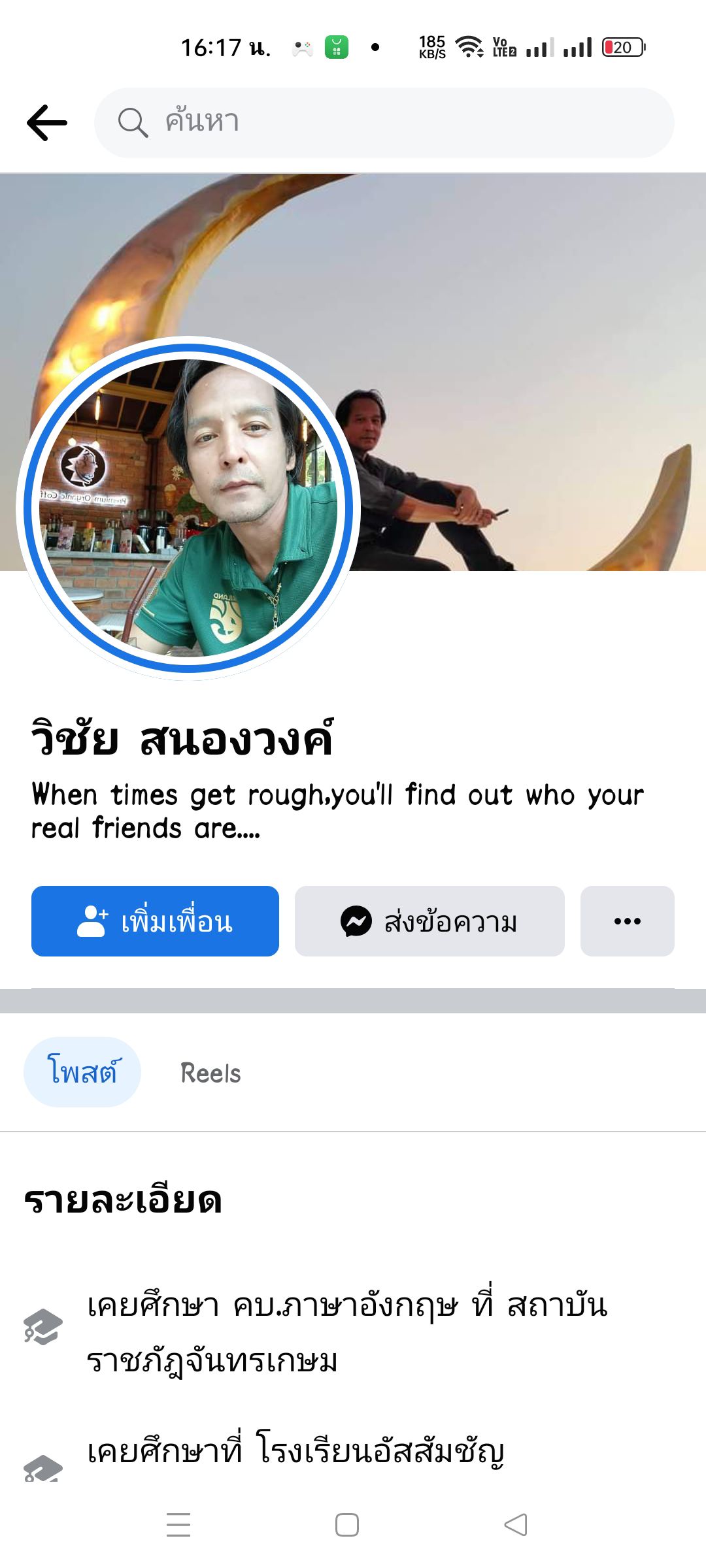The width and height of the screenshot is (706, 1568).
Task: Tap the เพิ่มเพื่อน add friend button
Action: click(155, 921)
